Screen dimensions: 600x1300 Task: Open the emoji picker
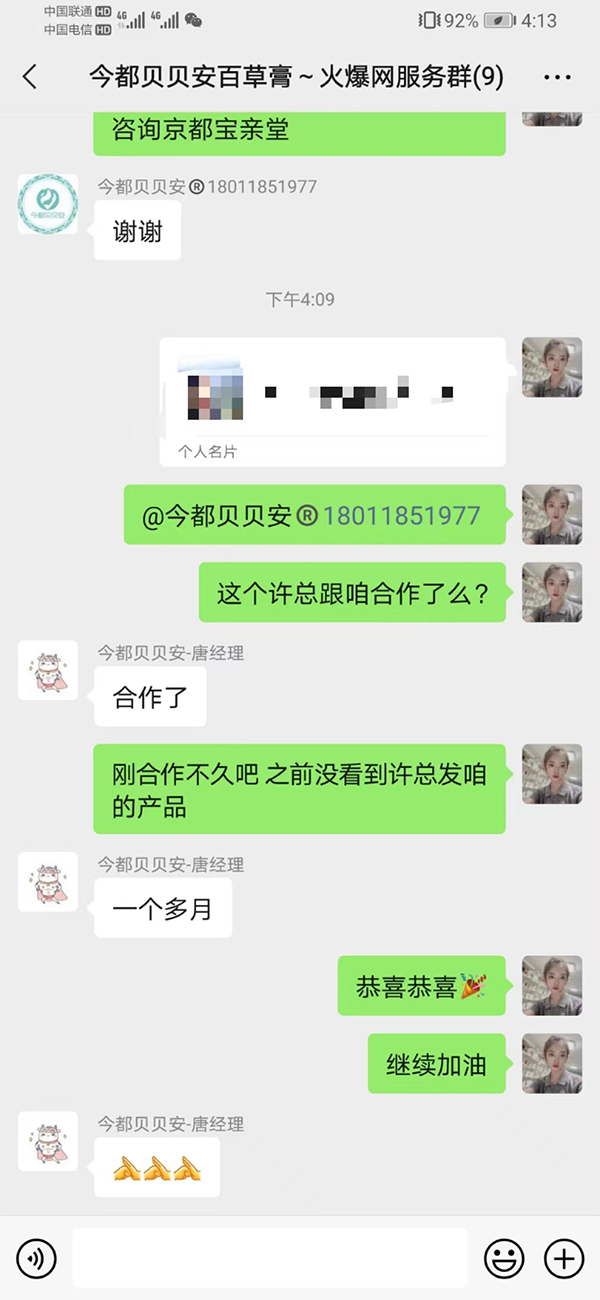coord(504,1258)
